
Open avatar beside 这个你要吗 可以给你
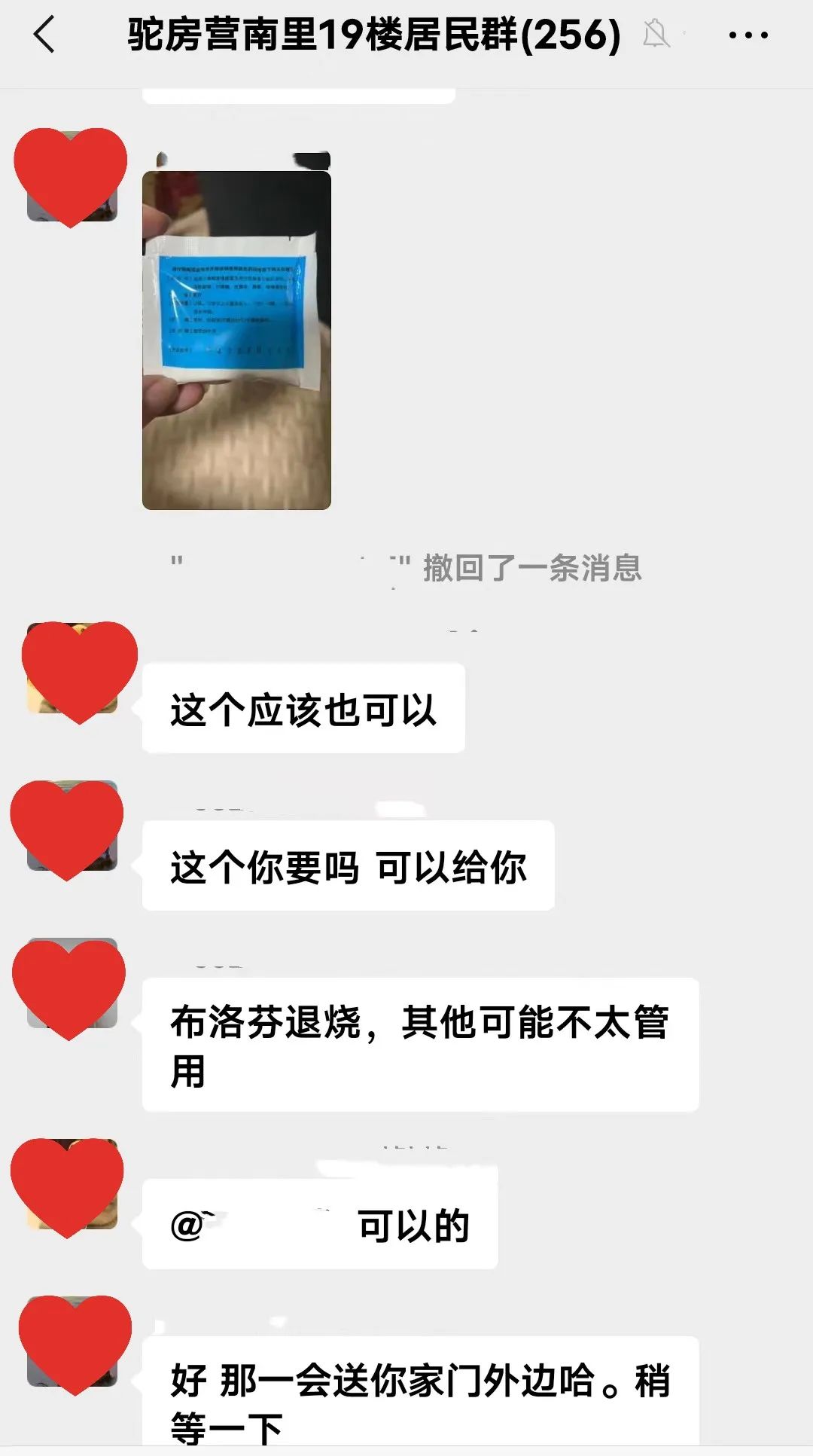click(x=71, y=827)
